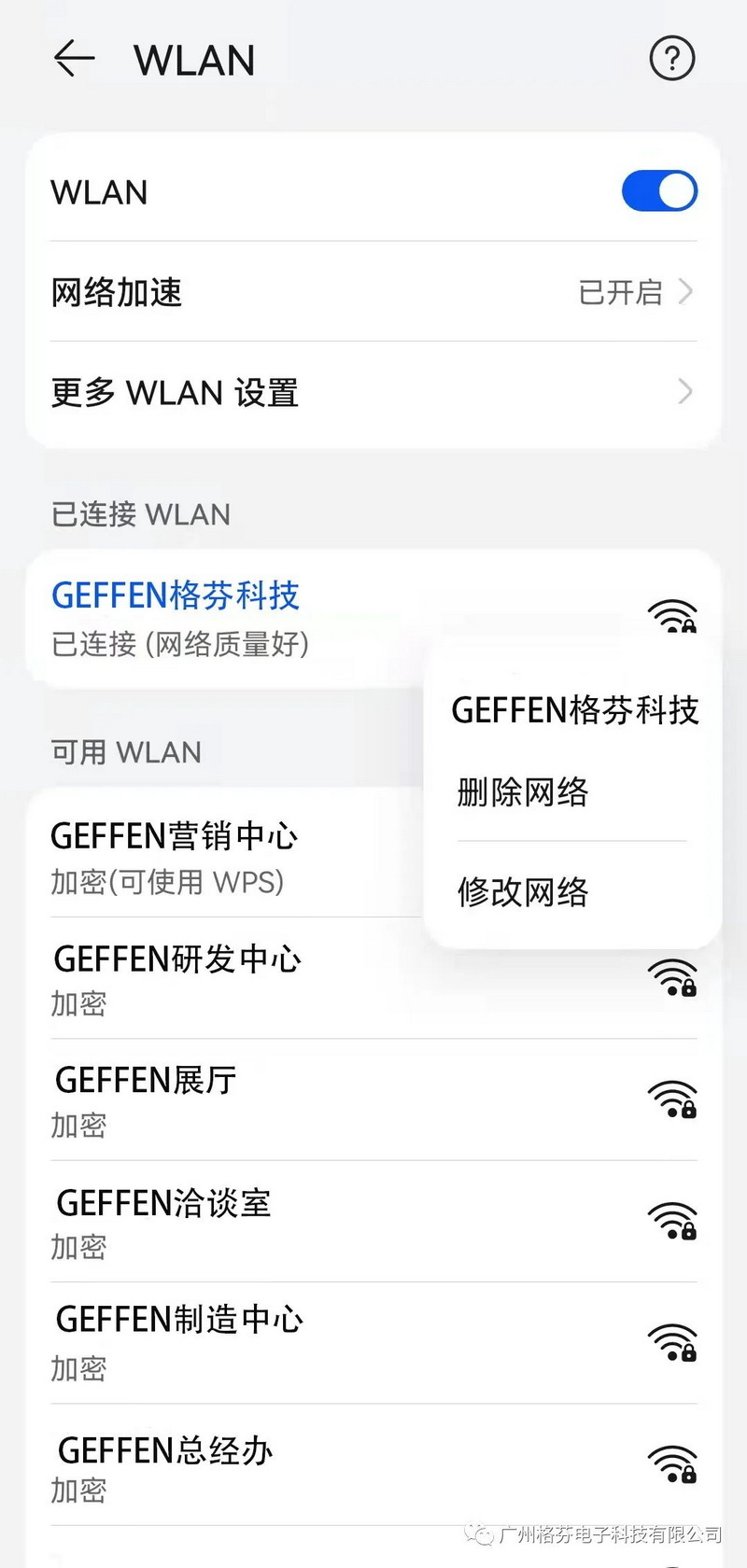
Task: Open 更多 WLAN 设置
Action: (373, 393)
